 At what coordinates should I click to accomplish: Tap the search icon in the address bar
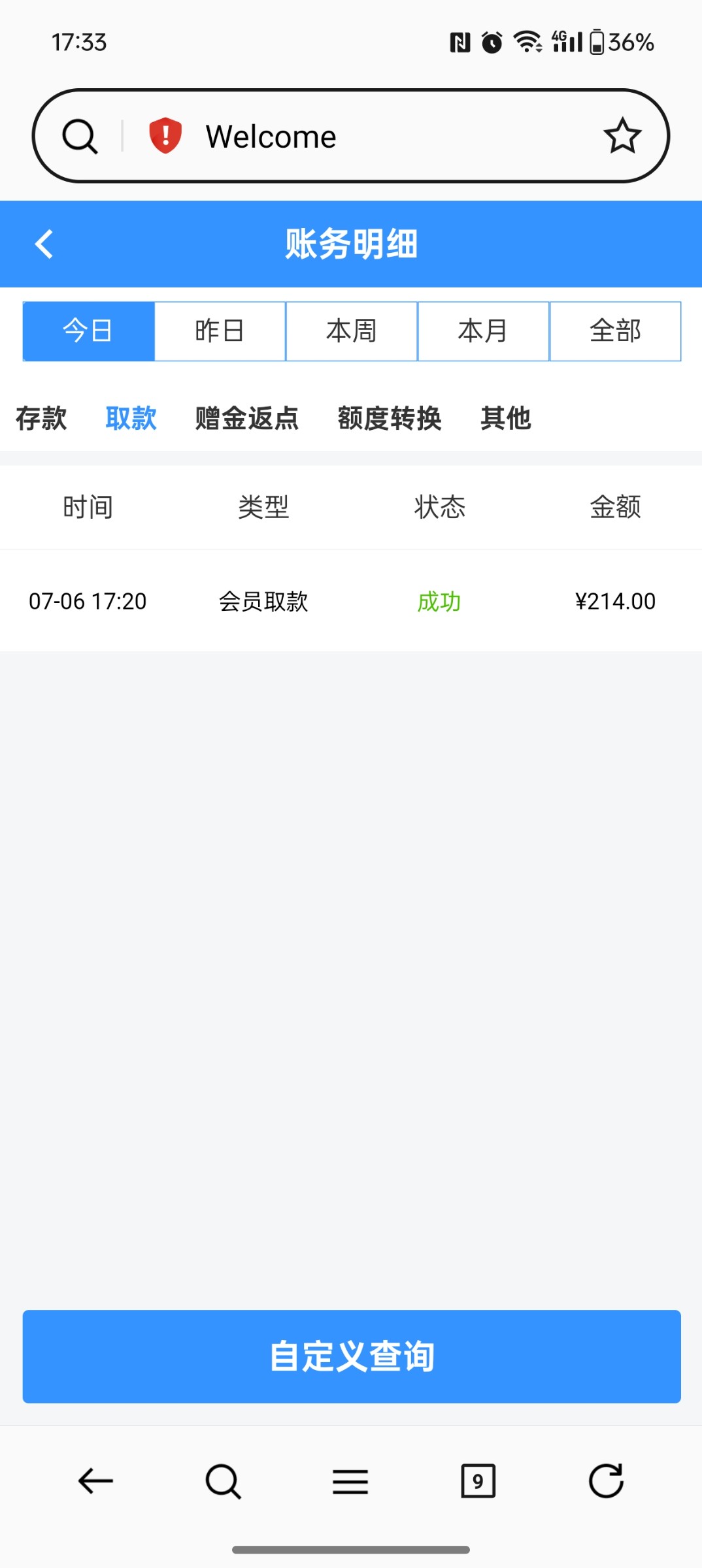(x=80, y=137)
